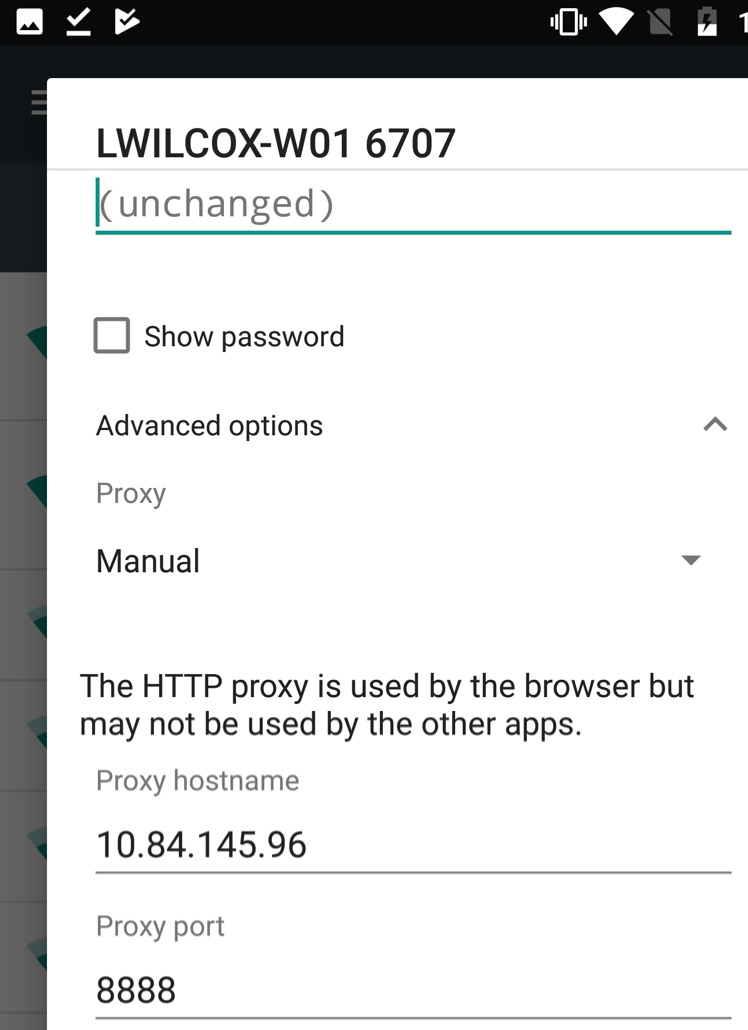Collapse the Advanced options section
Image resolution: width=748 pixels, height=1030 pixels.
point(714,425)
